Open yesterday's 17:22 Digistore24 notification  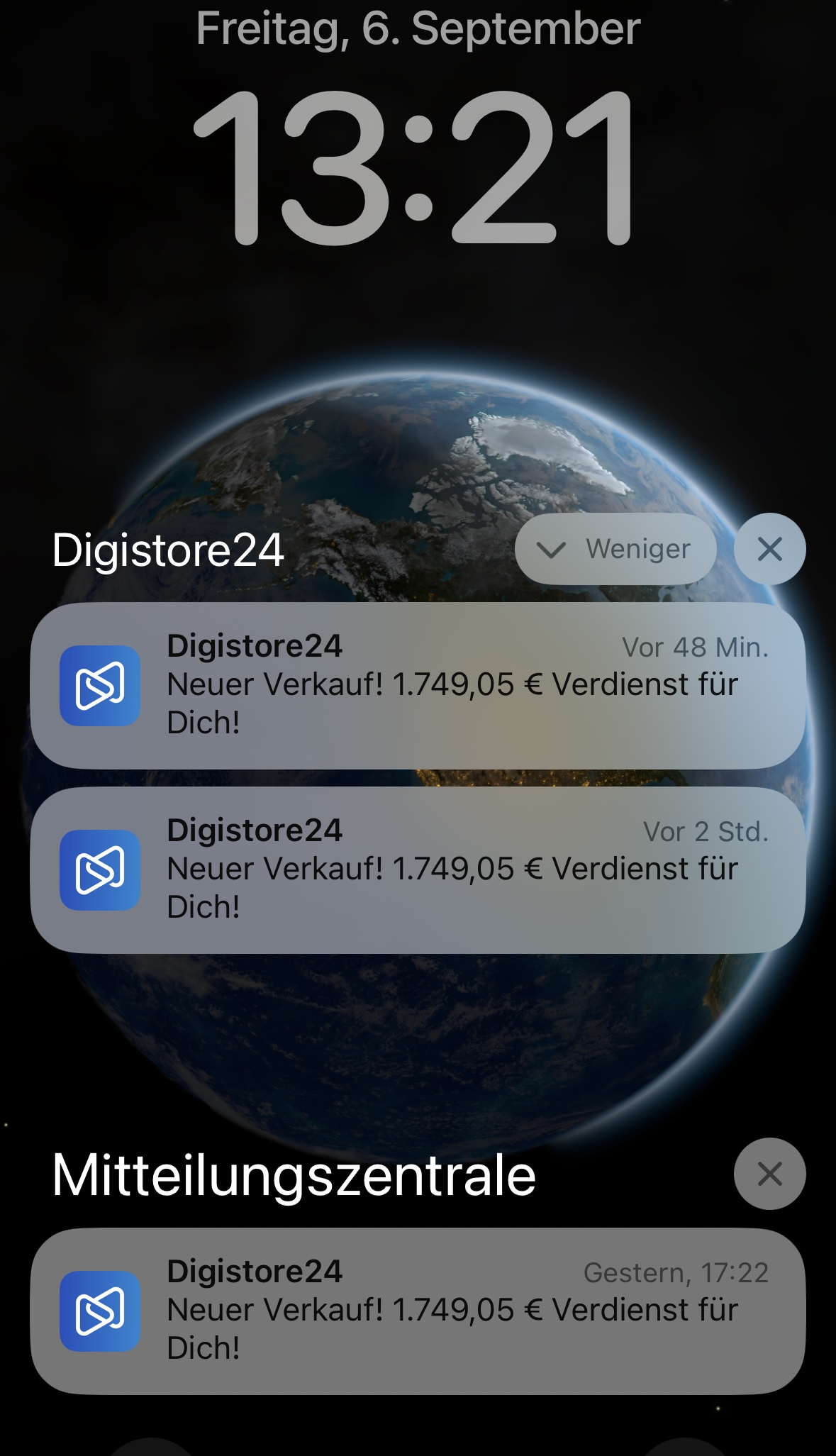418,1311
